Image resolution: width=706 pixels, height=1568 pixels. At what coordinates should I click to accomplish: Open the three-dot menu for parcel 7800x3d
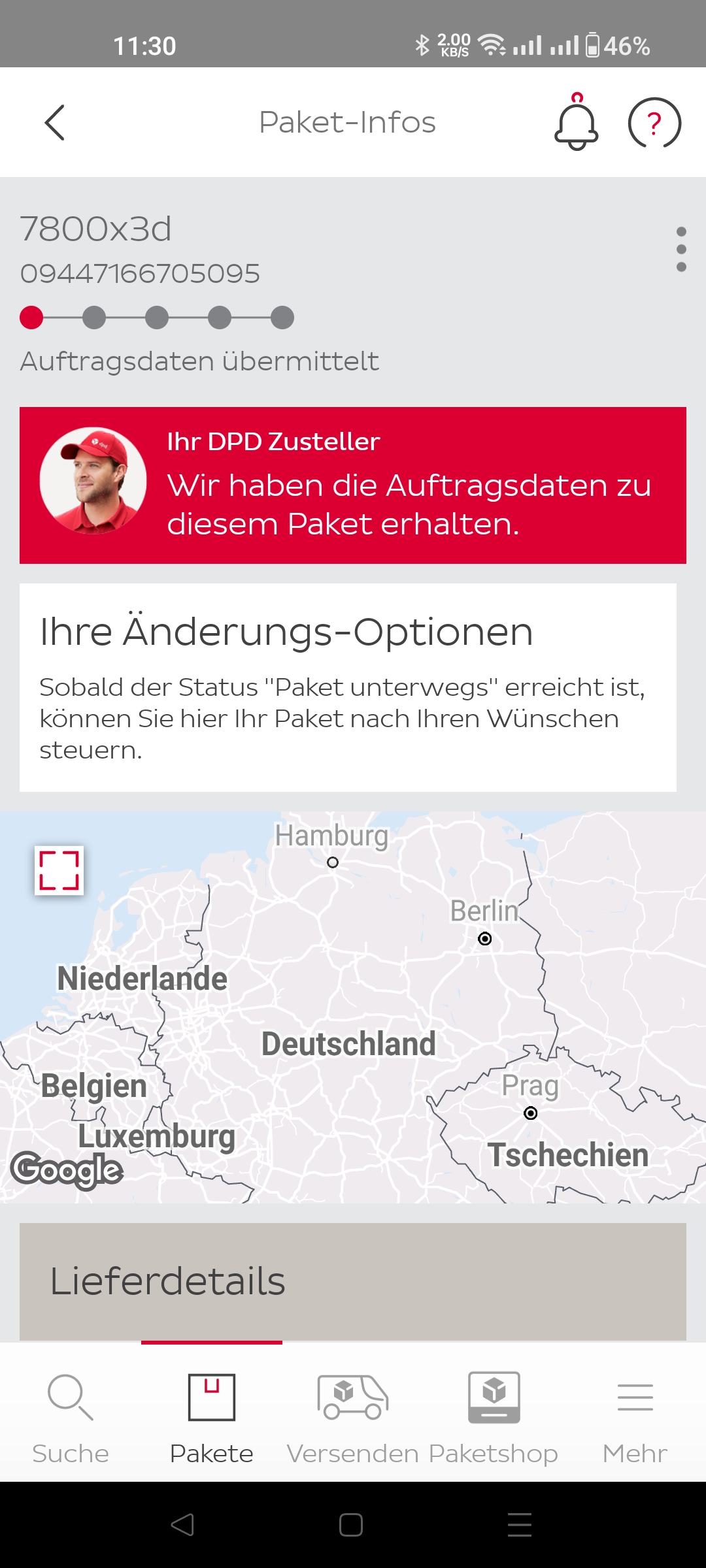(681, 249)
